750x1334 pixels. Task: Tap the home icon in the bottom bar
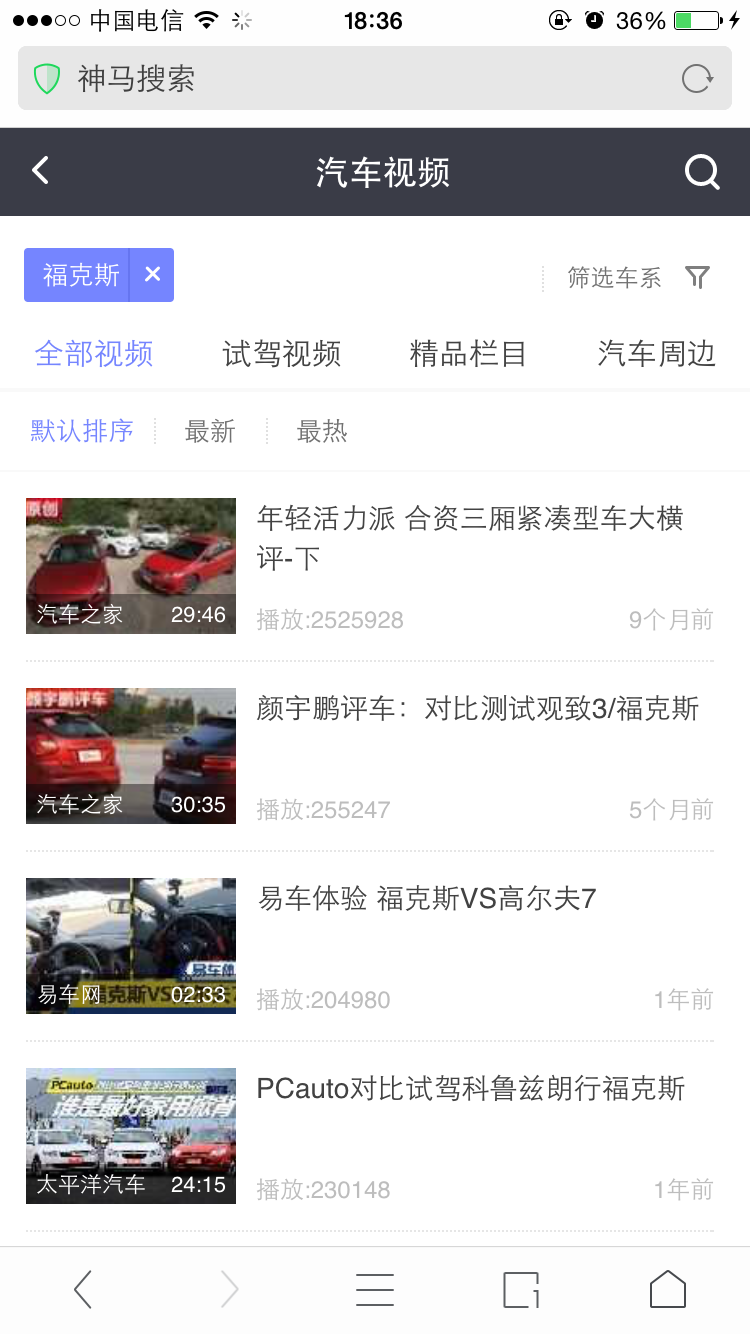tap(666, 1289)
